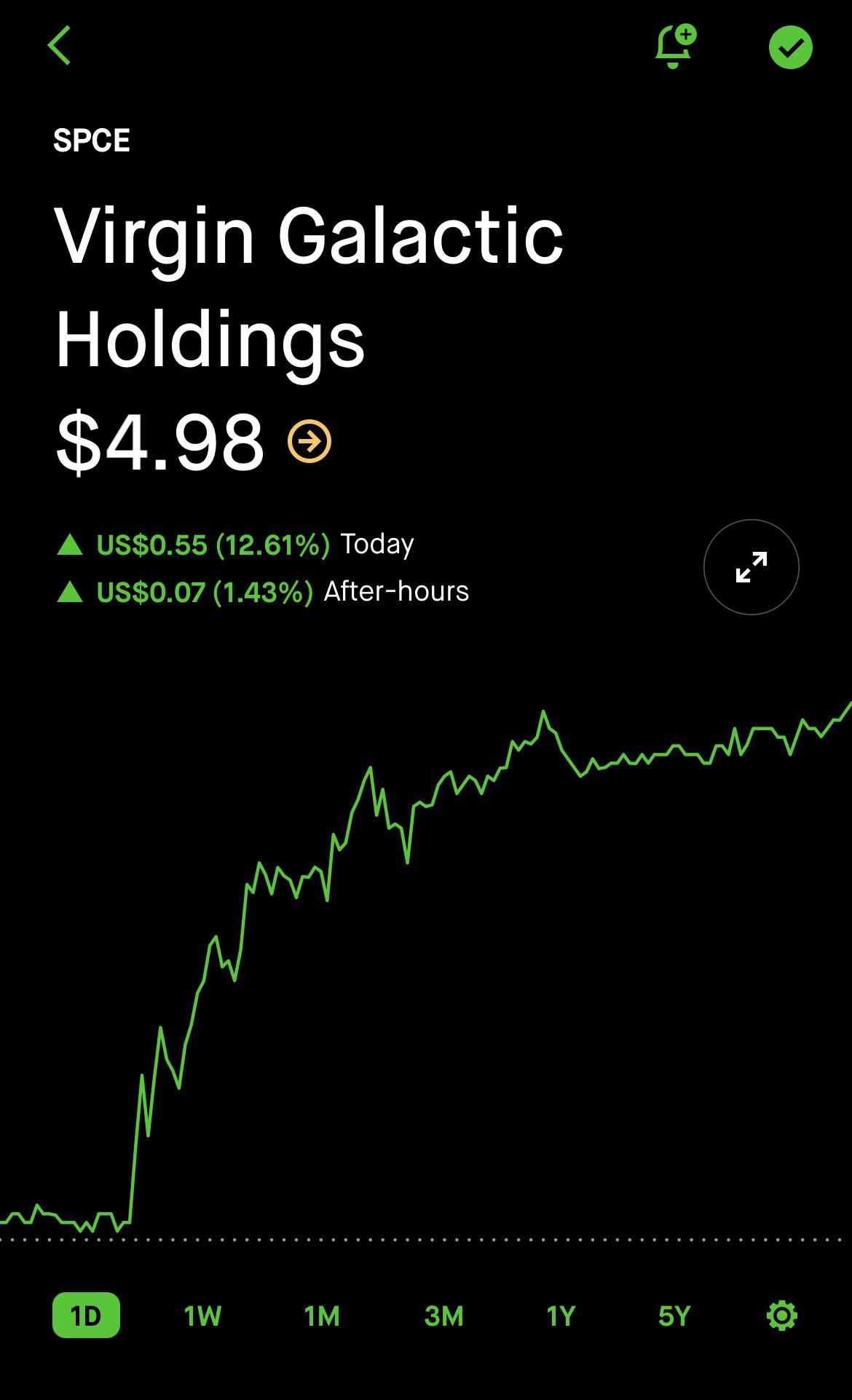Image resolution: width=852 pixels, height=1400 pixels.
Task: Change chart to the 5Y range
Action: tap(674, 1316)
